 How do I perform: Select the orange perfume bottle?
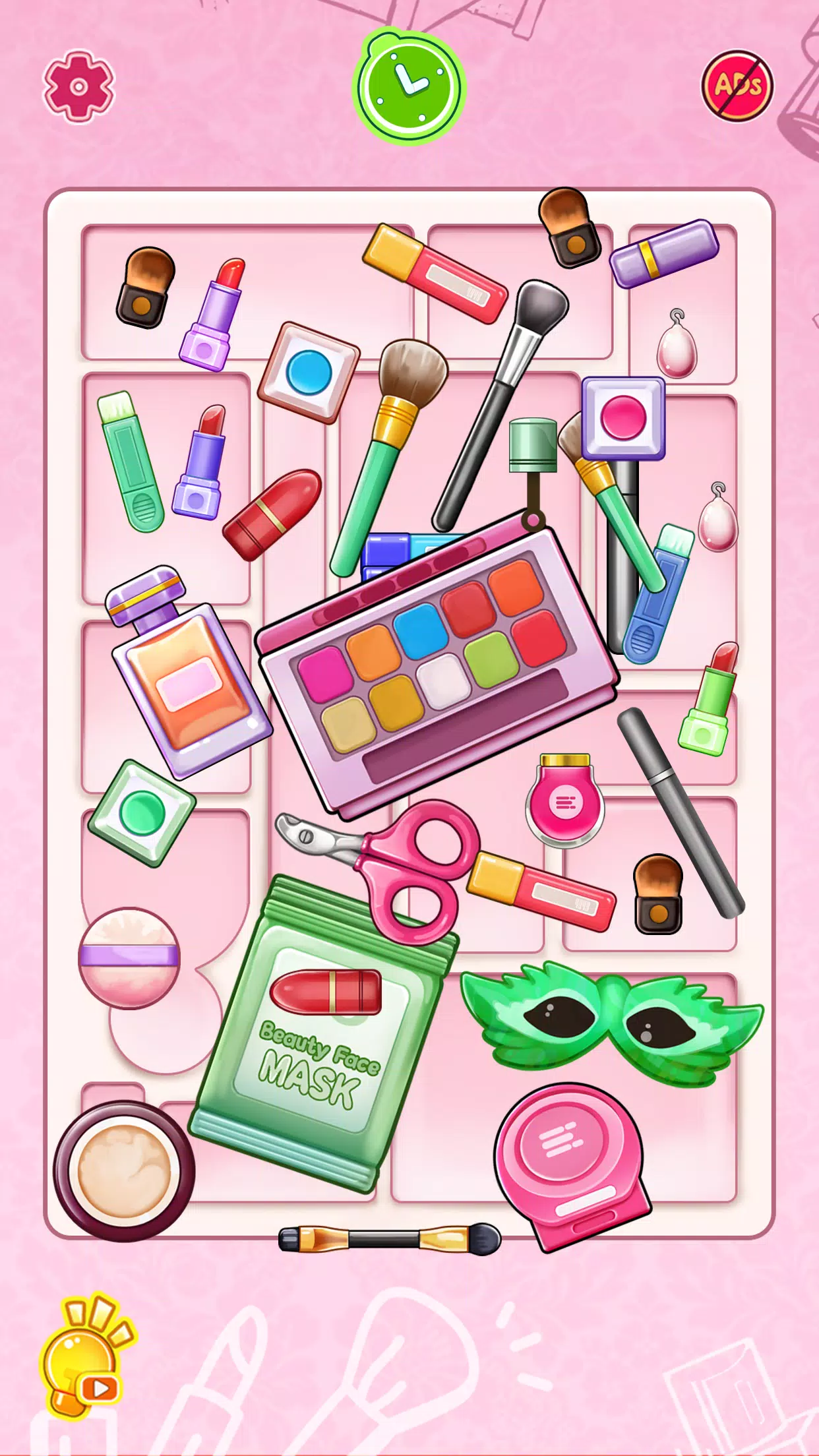(187, 679)
